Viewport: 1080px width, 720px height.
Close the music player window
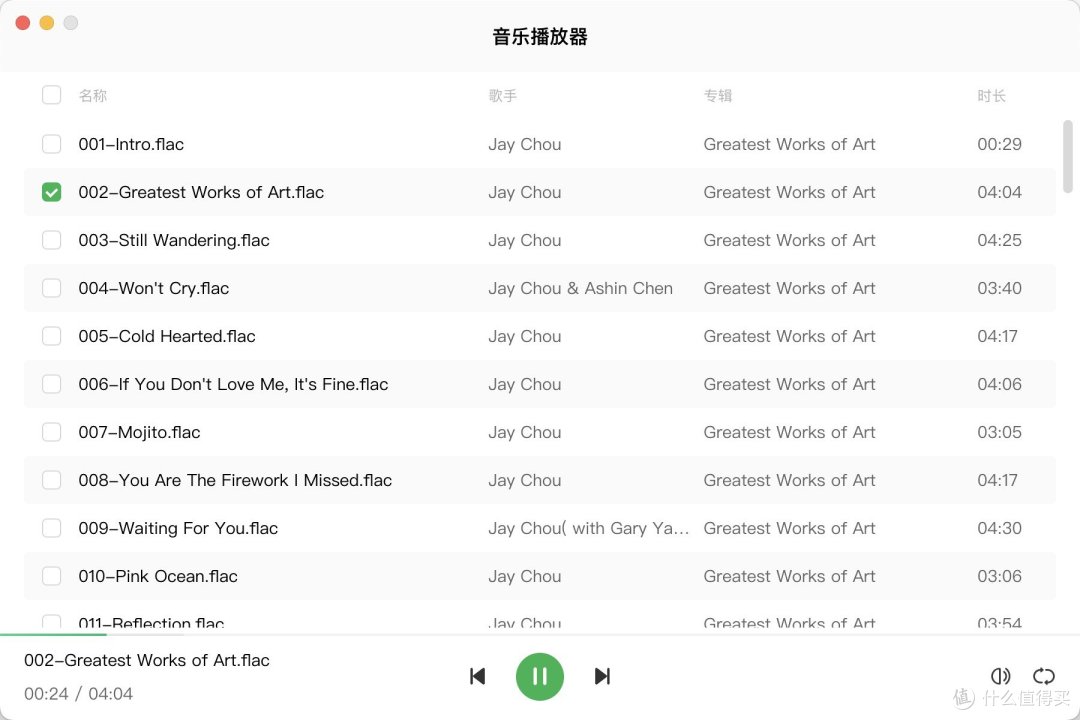point(23,23)
